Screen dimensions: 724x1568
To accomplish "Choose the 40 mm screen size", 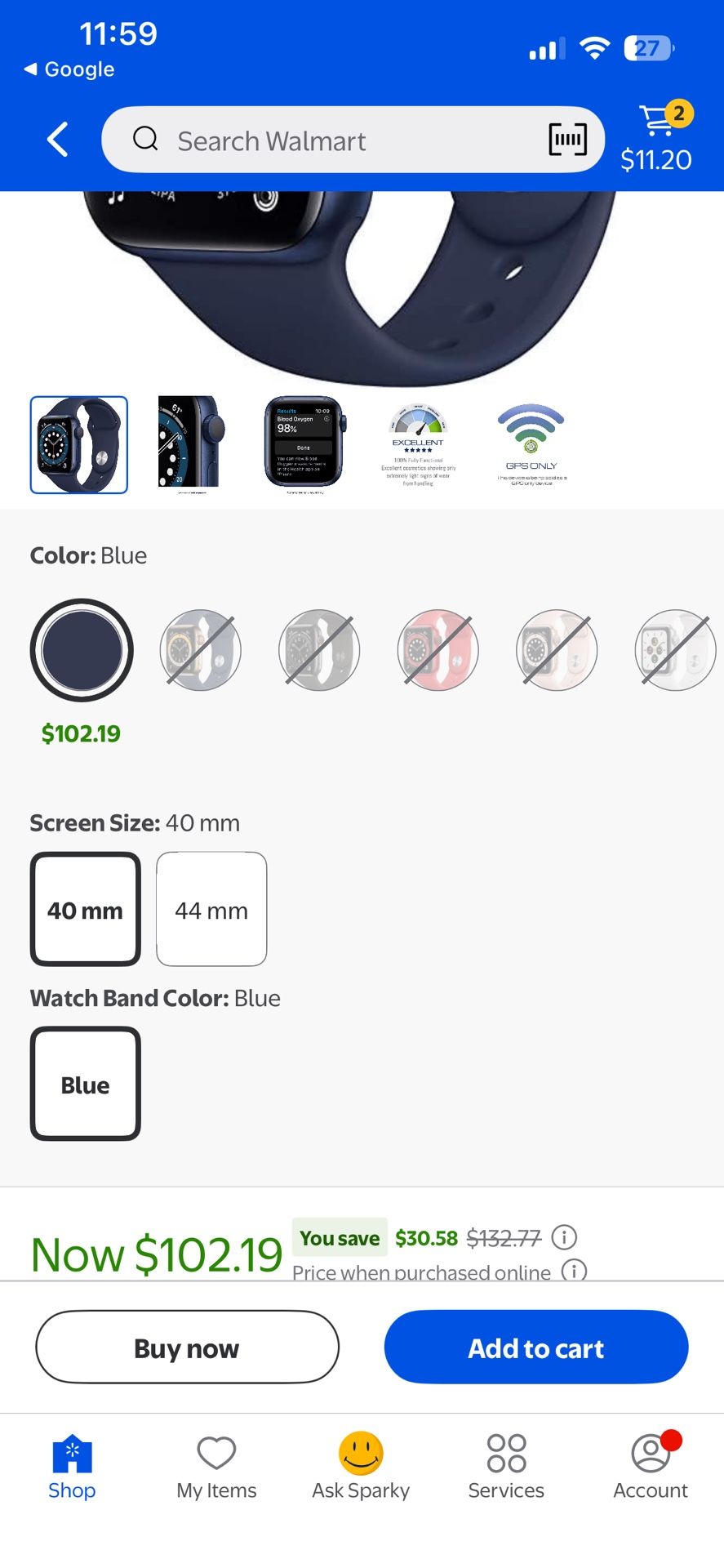I will pos(86,909).
